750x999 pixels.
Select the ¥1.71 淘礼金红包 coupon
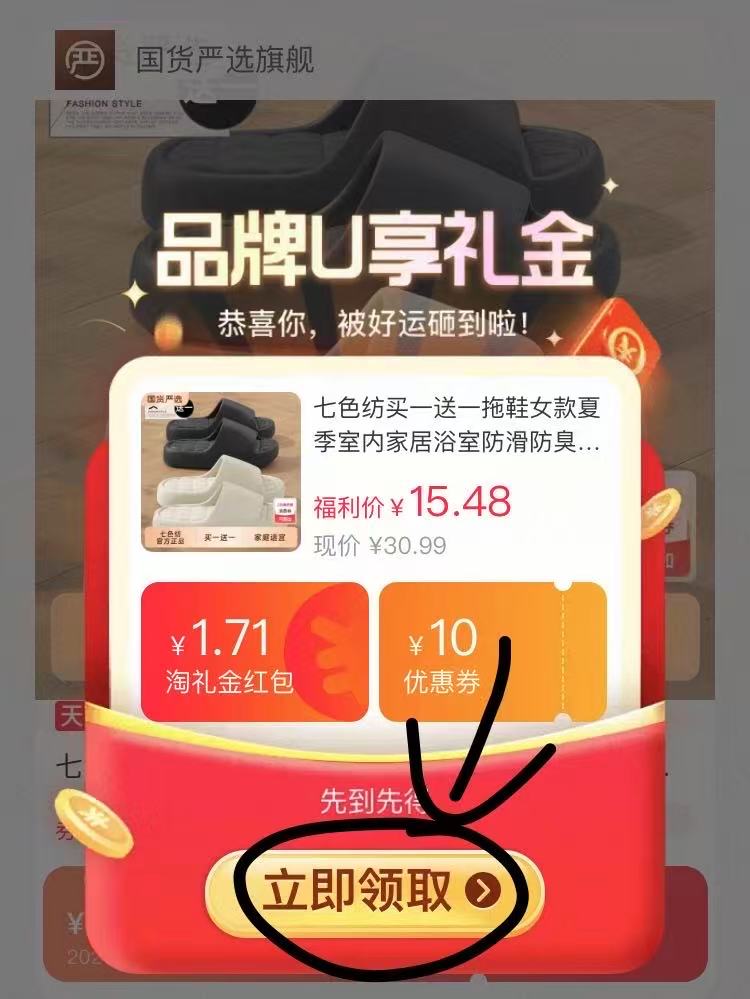(254, 651)
